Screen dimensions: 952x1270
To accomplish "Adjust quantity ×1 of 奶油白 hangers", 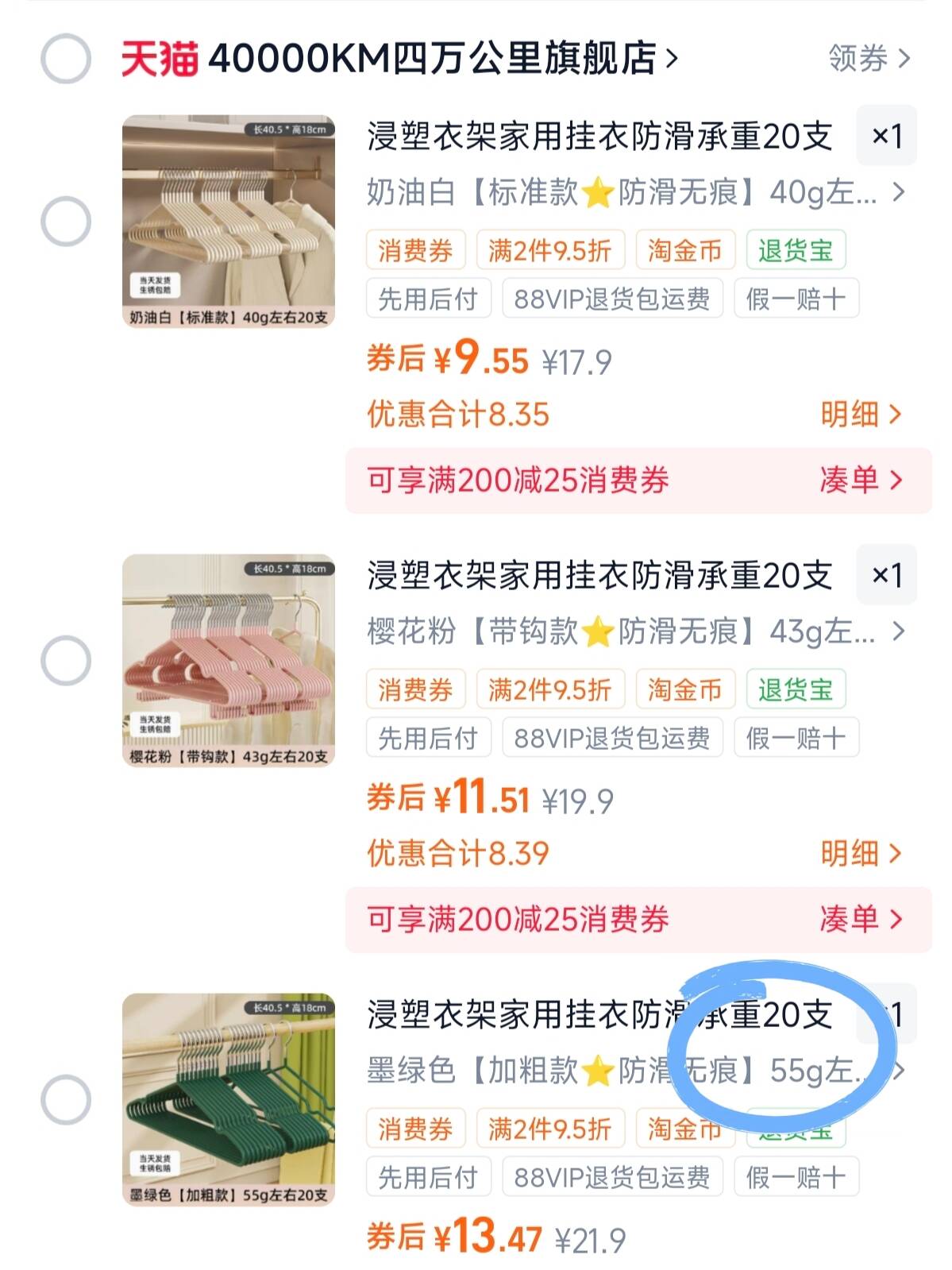I will tap(887, 136).
